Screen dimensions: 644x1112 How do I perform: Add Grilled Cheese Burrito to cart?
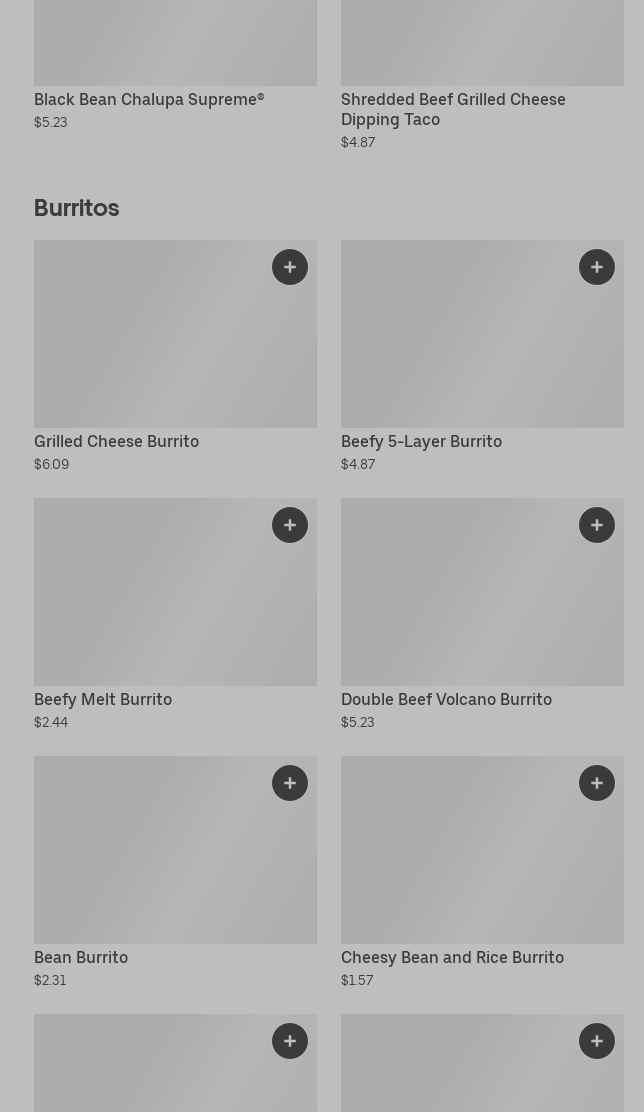coord(290,267)
